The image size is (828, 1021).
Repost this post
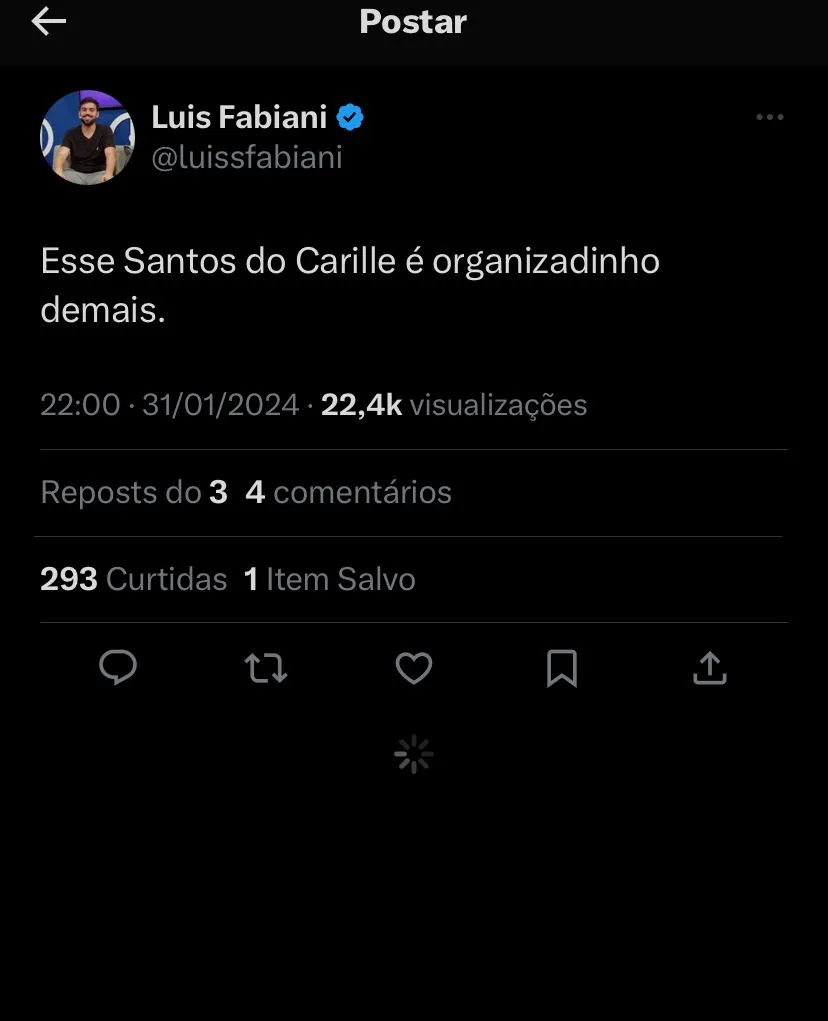266,668
